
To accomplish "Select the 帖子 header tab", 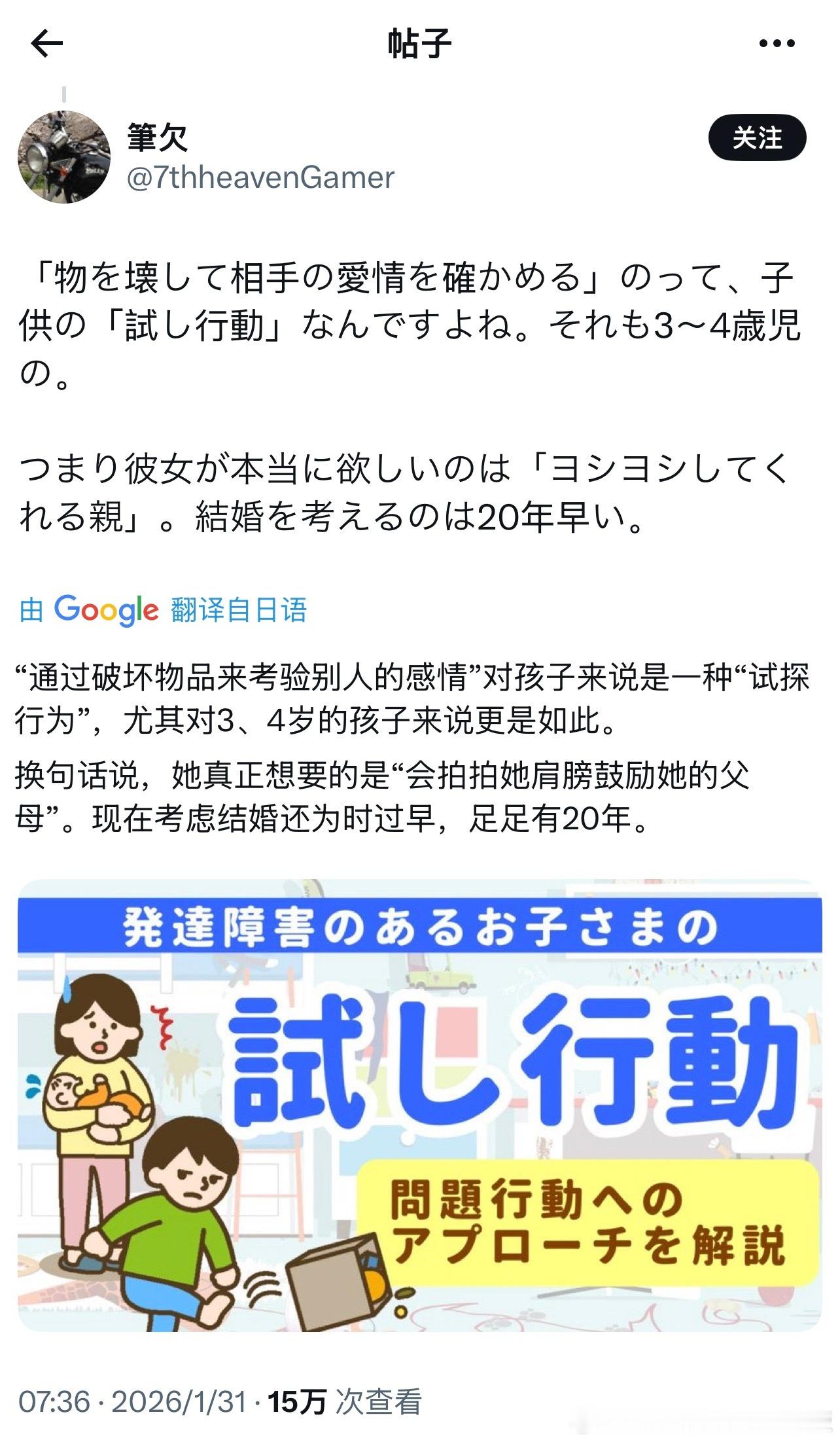I will coord(419,45).
